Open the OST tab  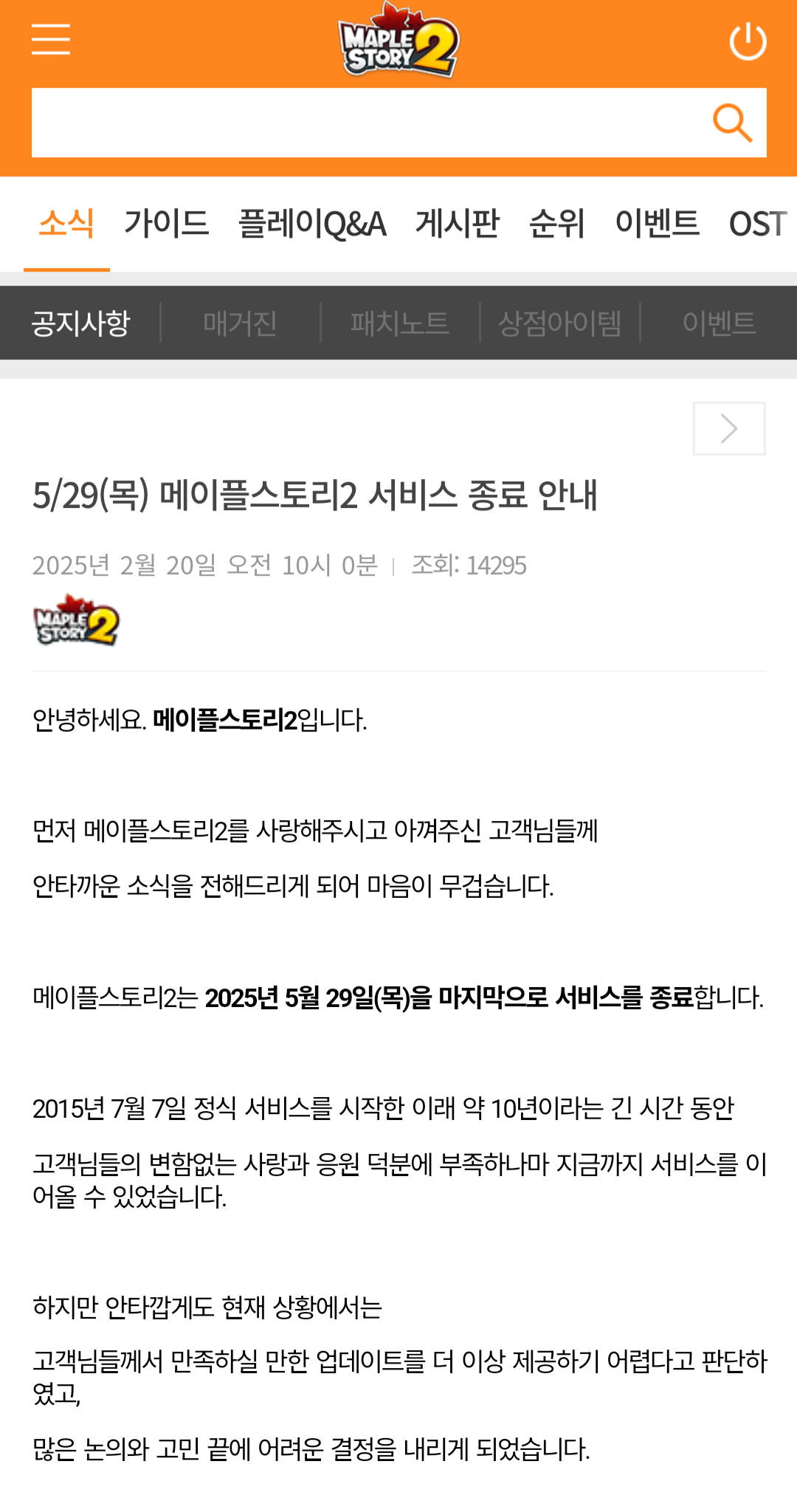point(758,223)
